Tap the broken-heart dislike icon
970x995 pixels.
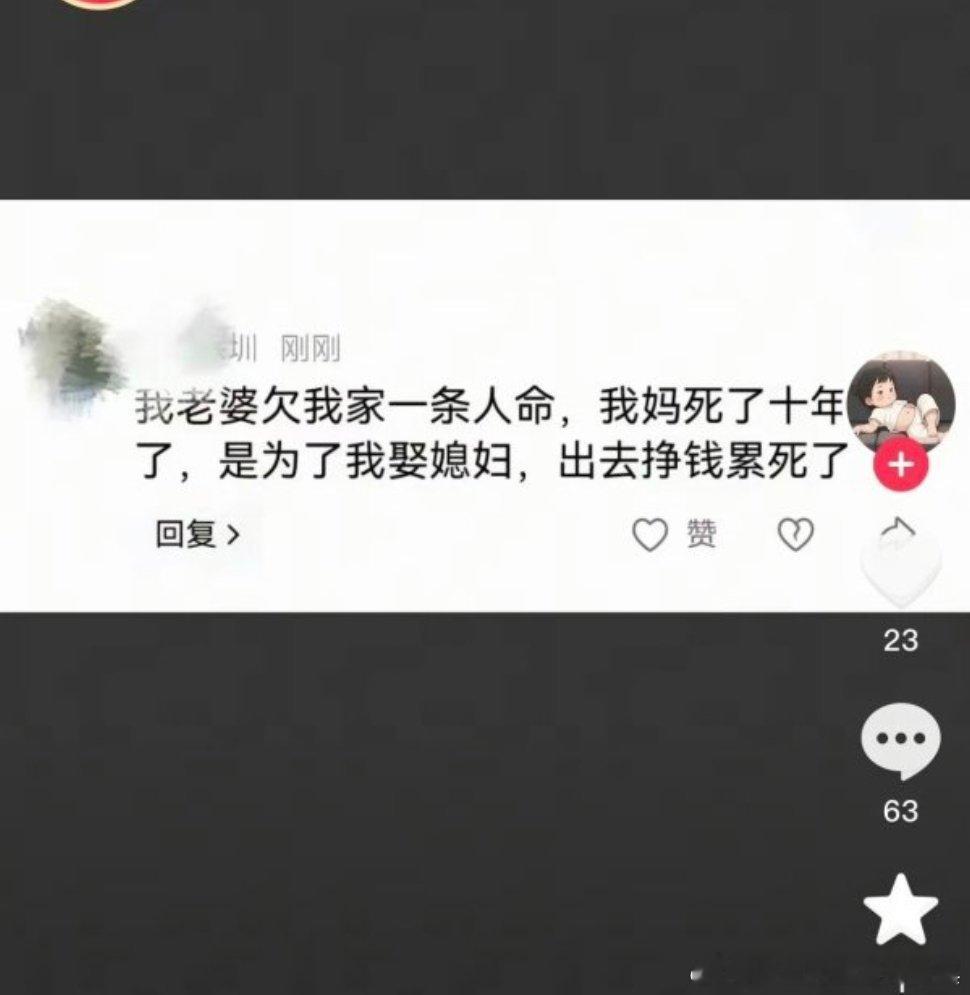(x=795, y=536)
